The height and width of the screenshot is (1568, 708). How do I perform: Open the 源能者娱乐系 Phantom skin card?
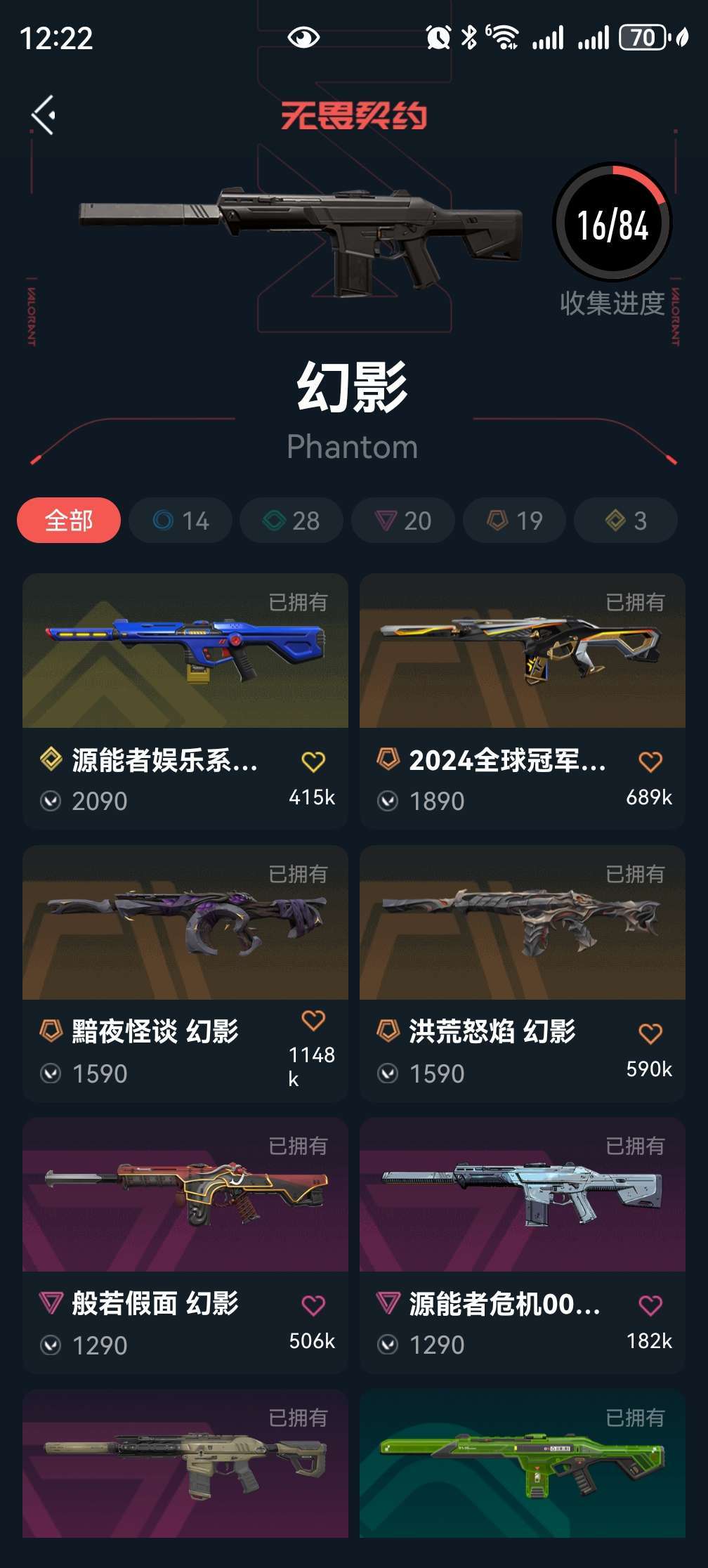pyautogui.click(x=185, y=651)
